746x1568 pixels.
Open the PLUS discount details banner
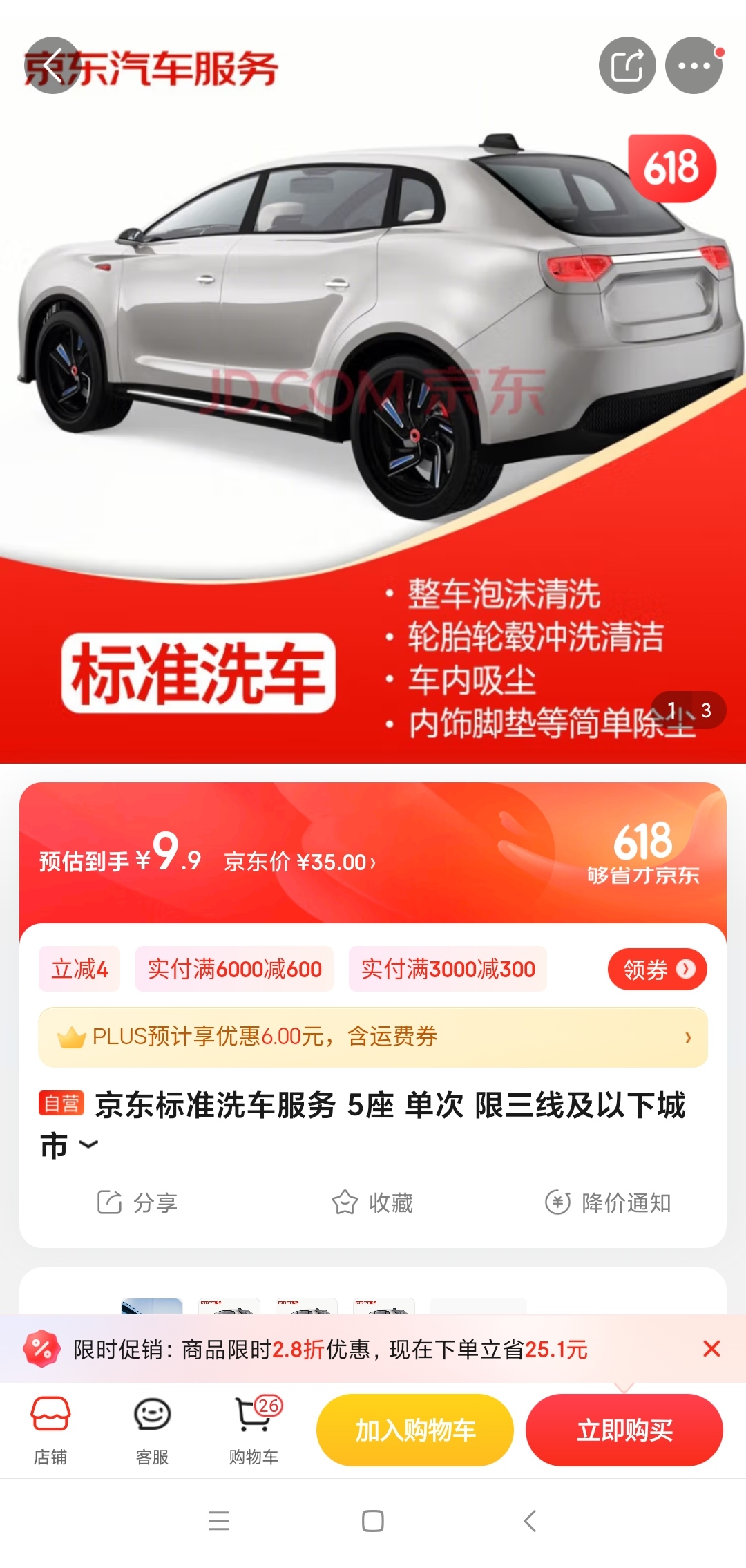point(373,1037)
